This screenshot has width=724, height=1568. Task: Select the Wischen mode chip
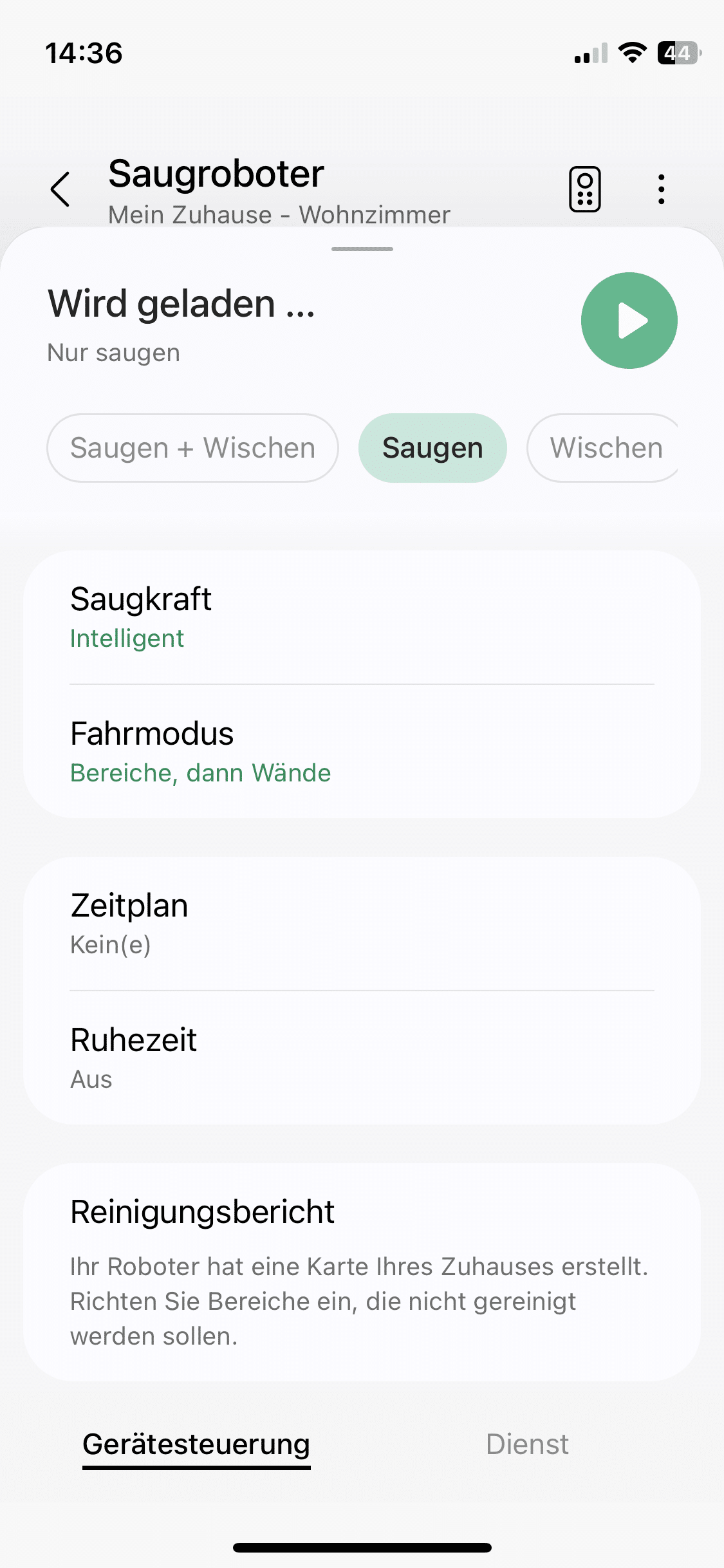[x=604, y=448]
